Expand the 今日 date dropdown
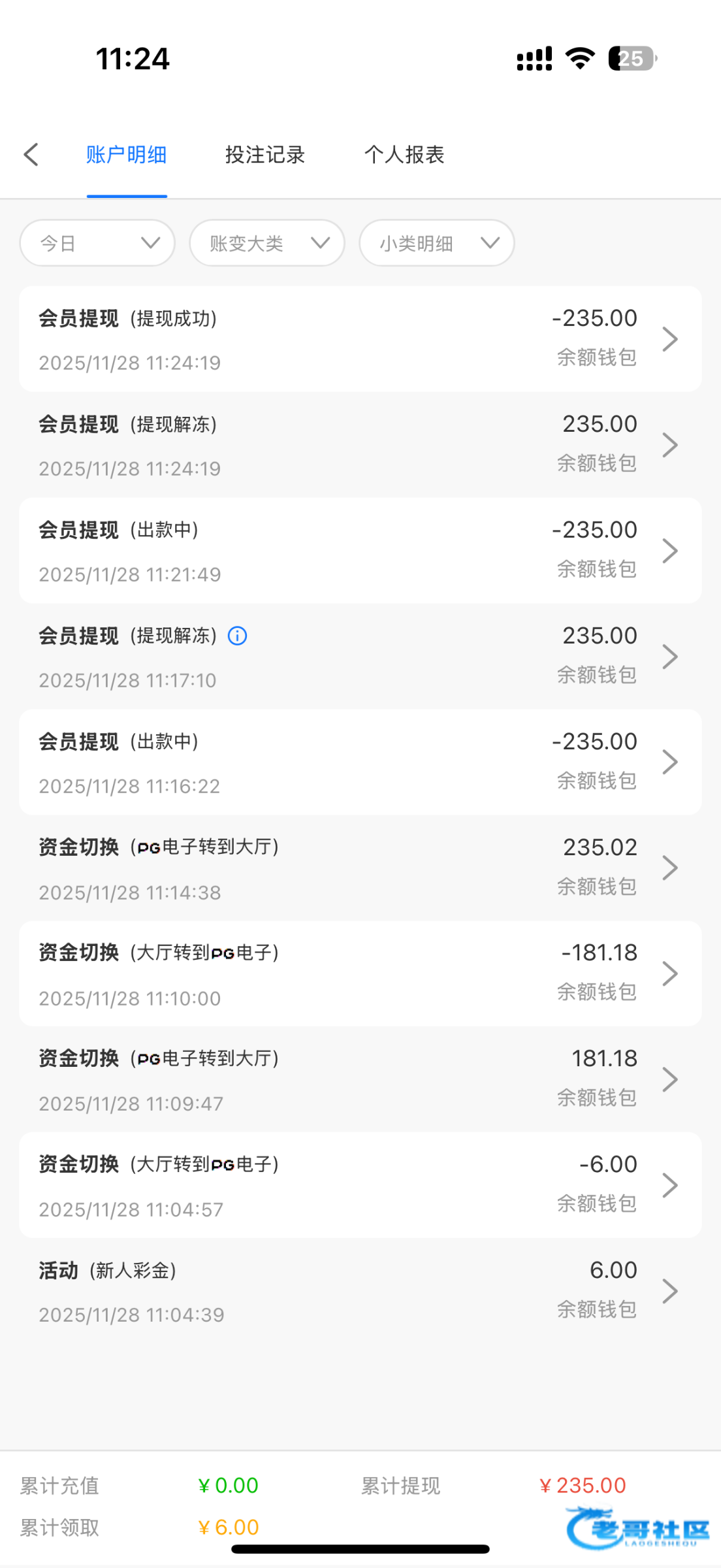The width and height of the screenshot is (721, 1568). pos(98,243)
